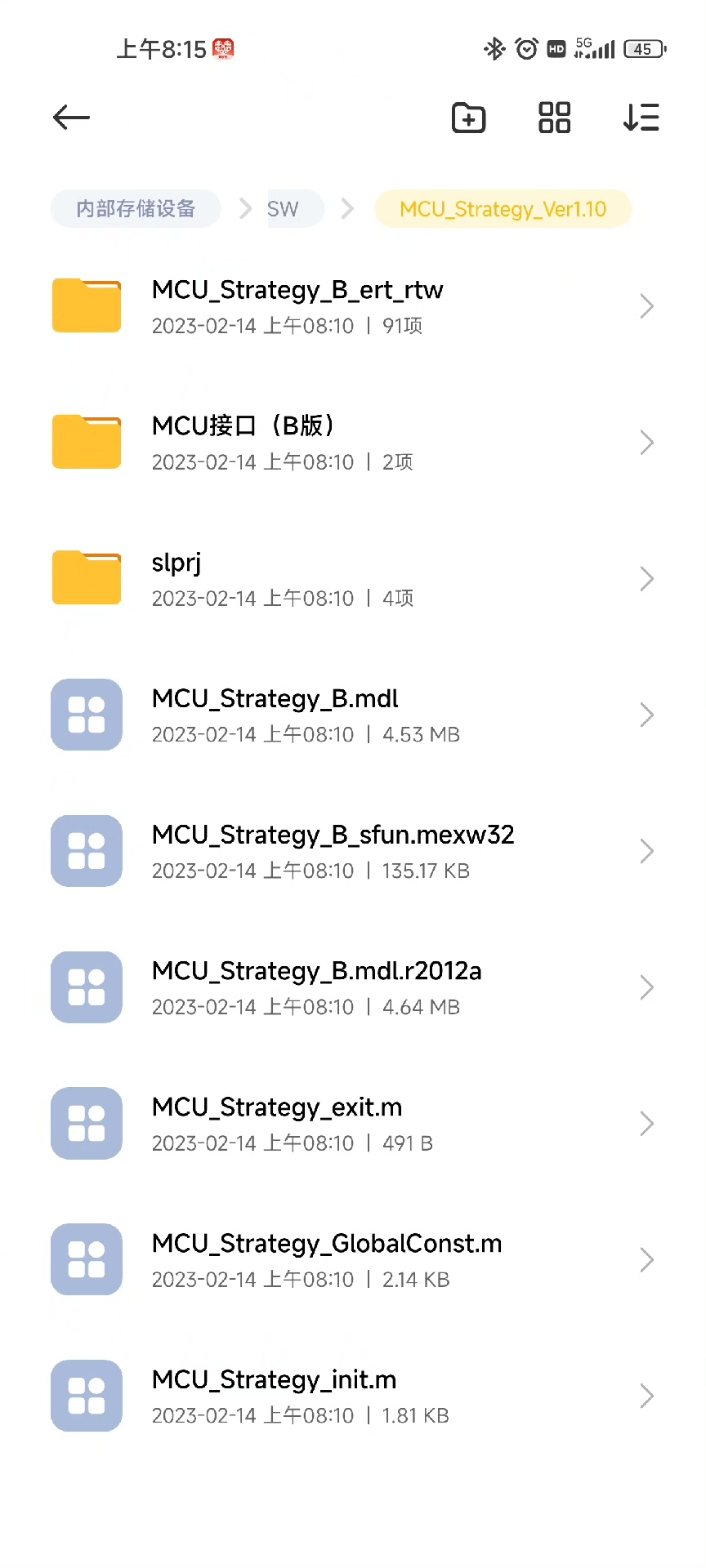Viewport: 706px width, 1568px height.
Task: Open the MCU_Strategy_exit.m file
Action: (x=353, y=1124)
